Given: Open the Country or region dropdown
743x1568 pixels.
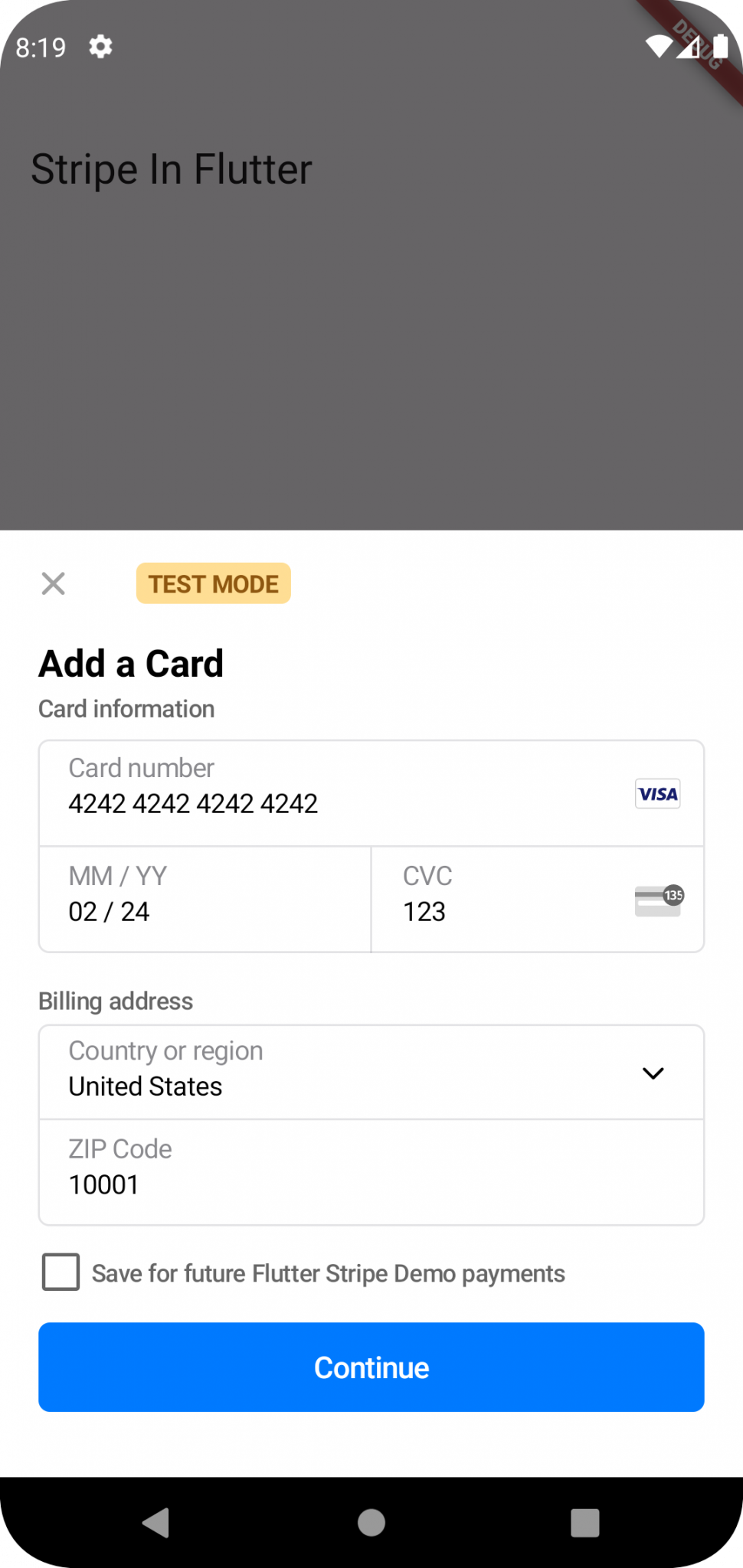Looking at the screenshot, I should 371,1072.
